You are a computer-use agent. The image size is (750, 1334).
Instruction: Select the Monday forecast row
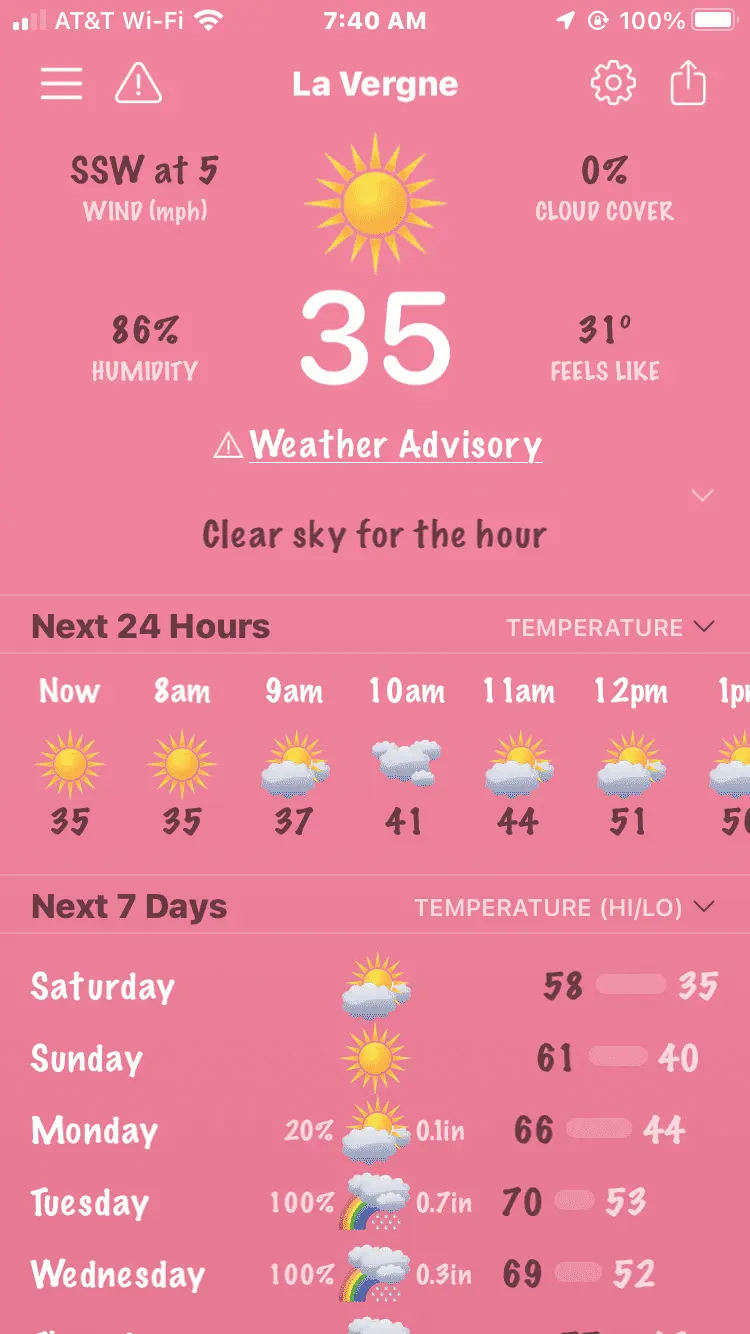pos(375,1131)
